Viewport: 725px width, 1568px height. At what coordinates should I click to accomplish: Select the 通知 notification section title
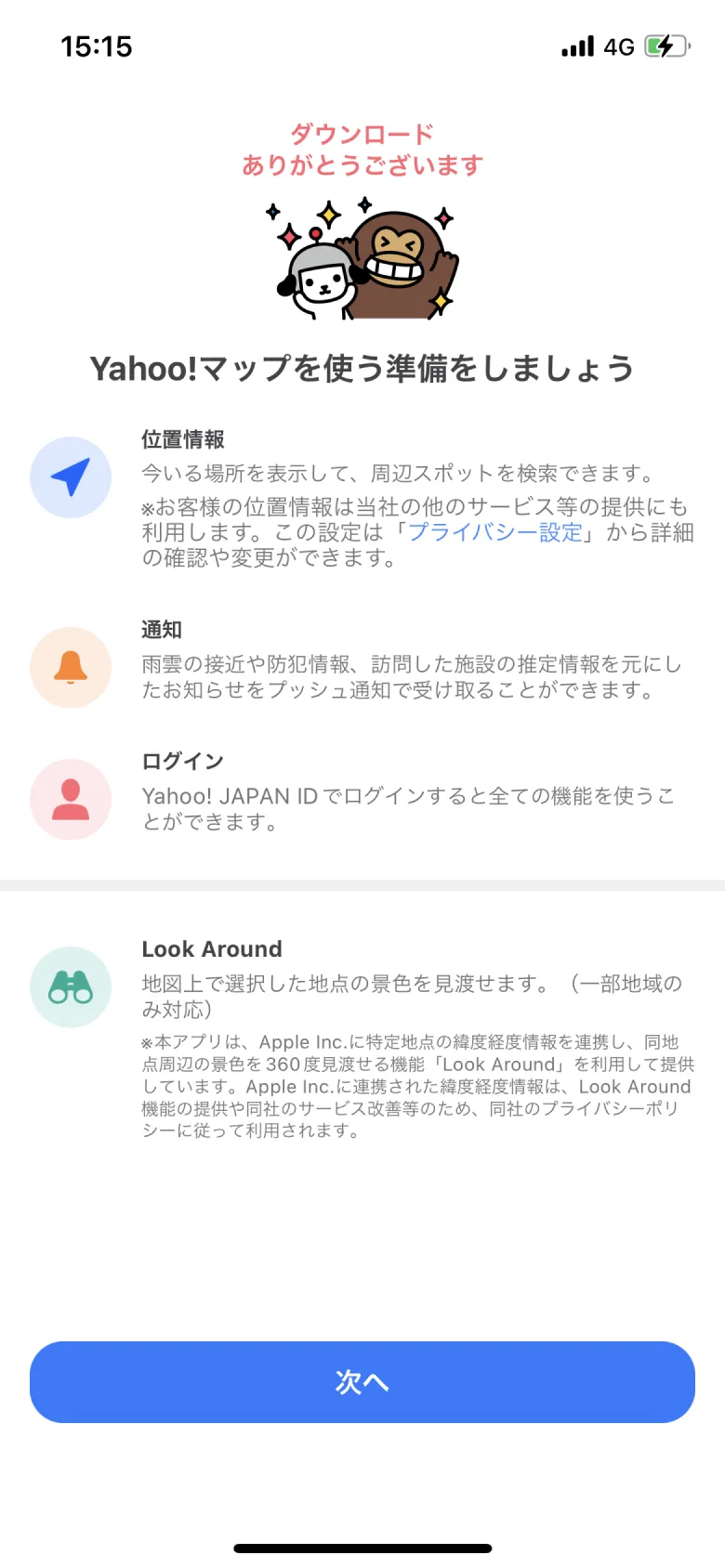162,629
